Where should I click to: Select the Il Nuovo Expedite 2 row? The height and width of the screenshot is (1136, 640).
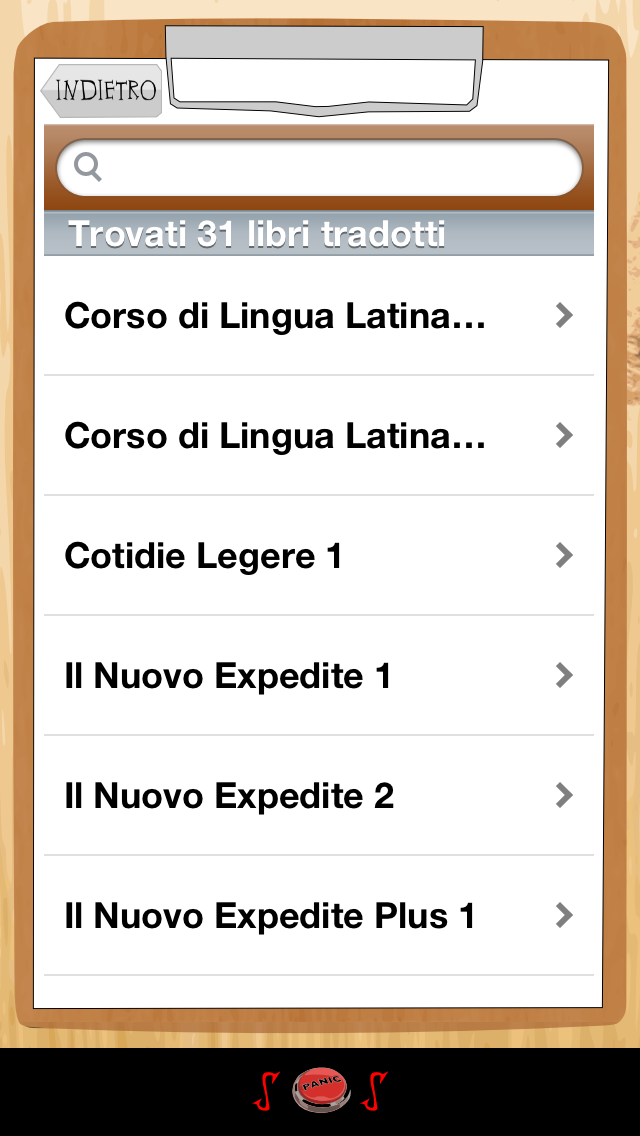[x=318, y=796]
